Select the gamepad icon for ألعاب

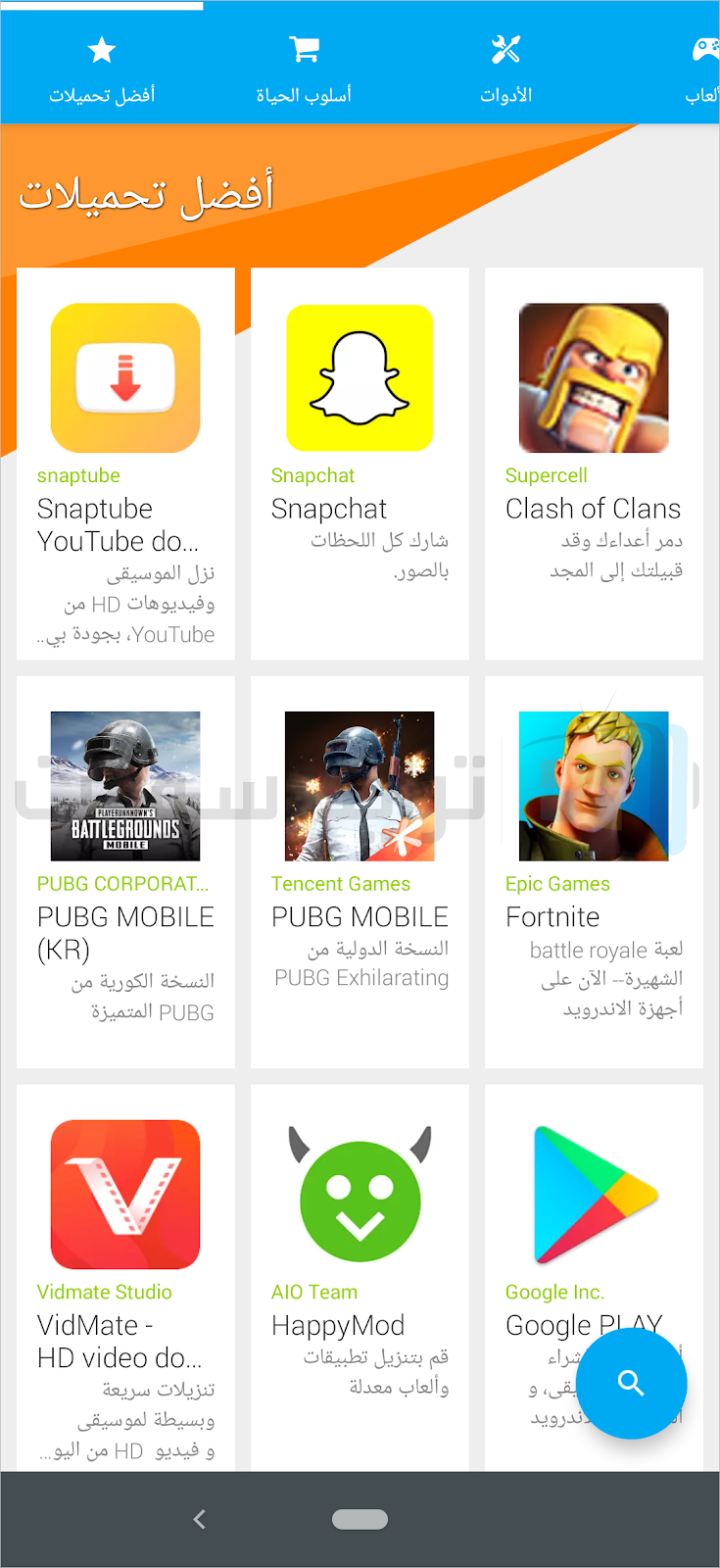coord(704,48)
